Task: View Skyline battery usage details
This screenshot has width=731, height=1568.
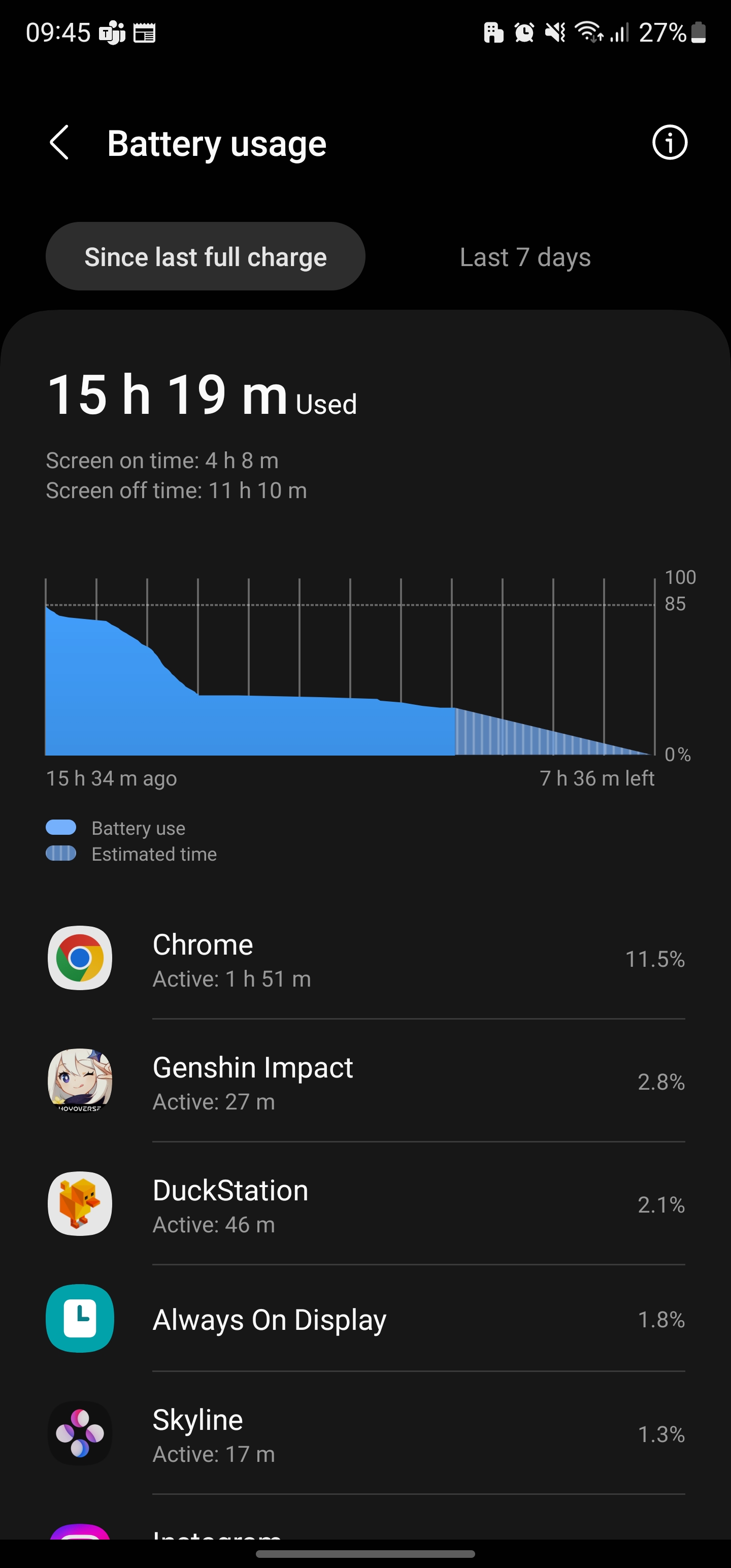Action: point(365,1434)
